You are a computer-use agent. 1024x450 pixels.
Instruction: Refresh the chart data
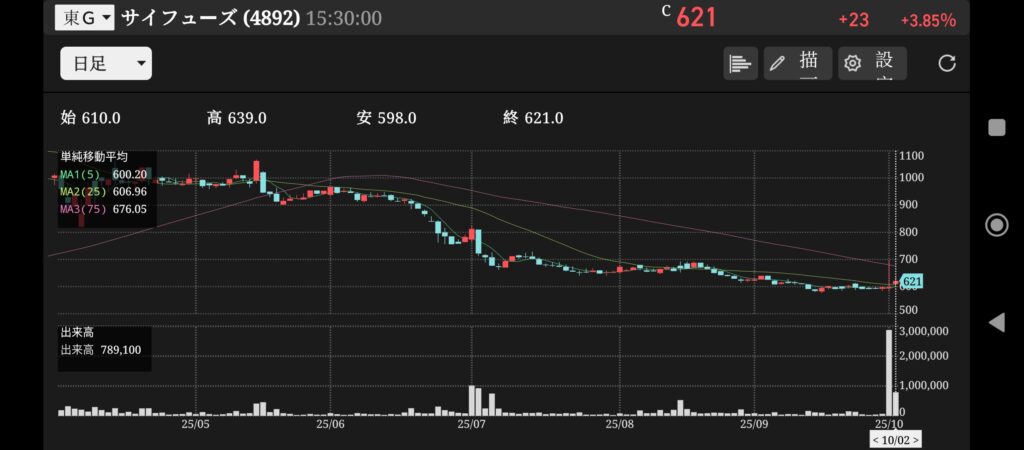click(946, 64)
